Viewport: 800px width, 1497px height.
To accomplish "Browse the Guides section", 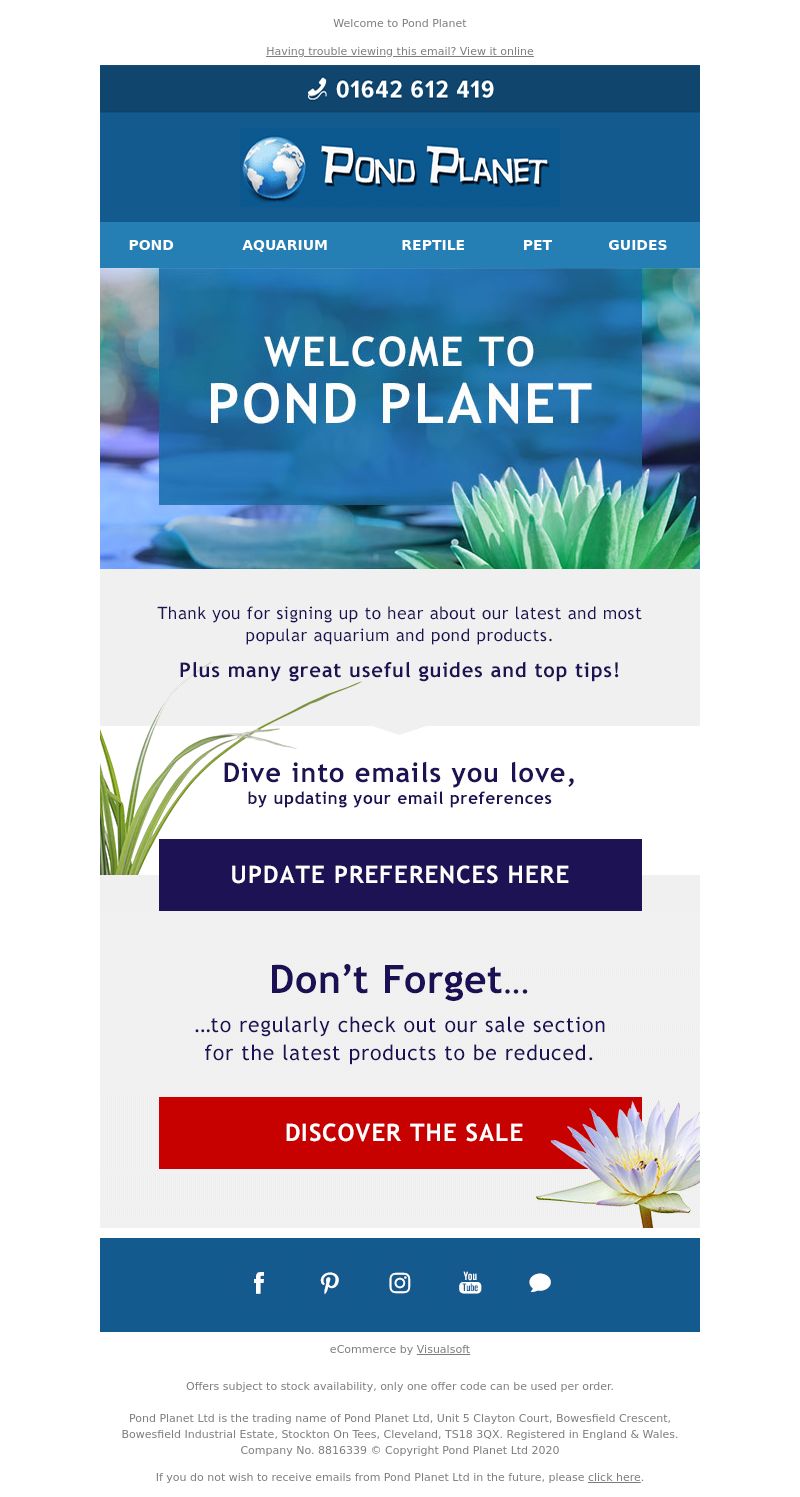I will pyautogui.click(x=638, y=245).
